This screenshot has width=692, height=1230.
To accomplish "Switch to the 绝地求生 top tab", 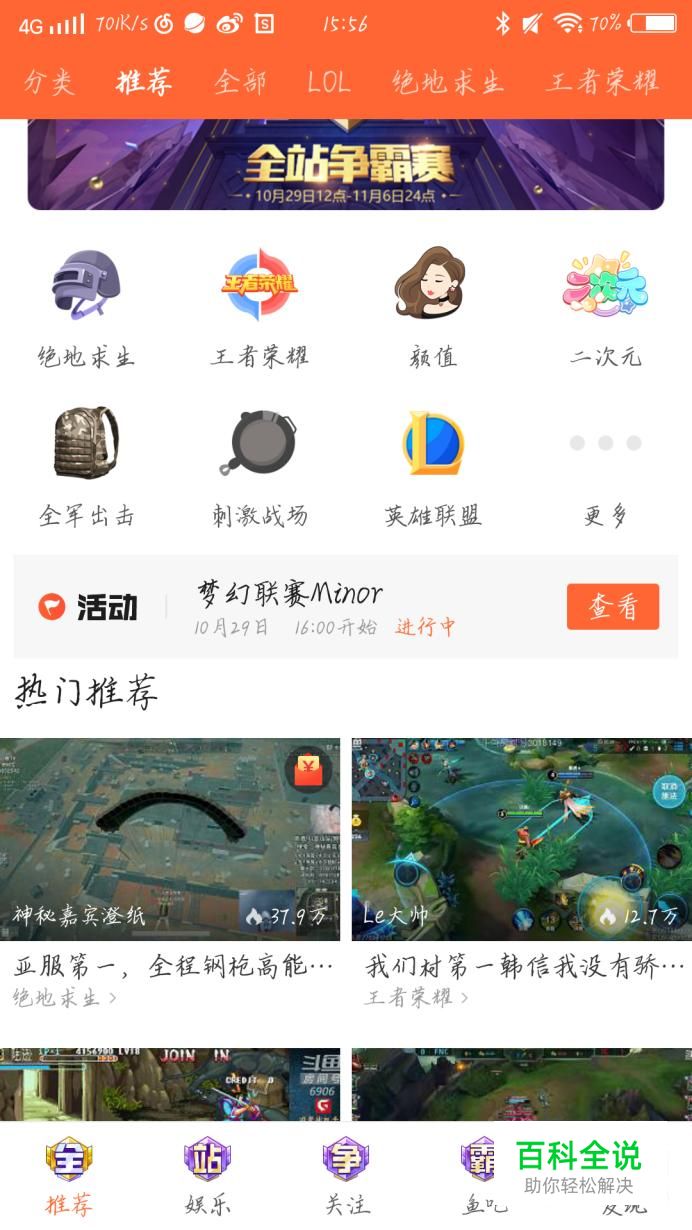I will tap(447, 82).
